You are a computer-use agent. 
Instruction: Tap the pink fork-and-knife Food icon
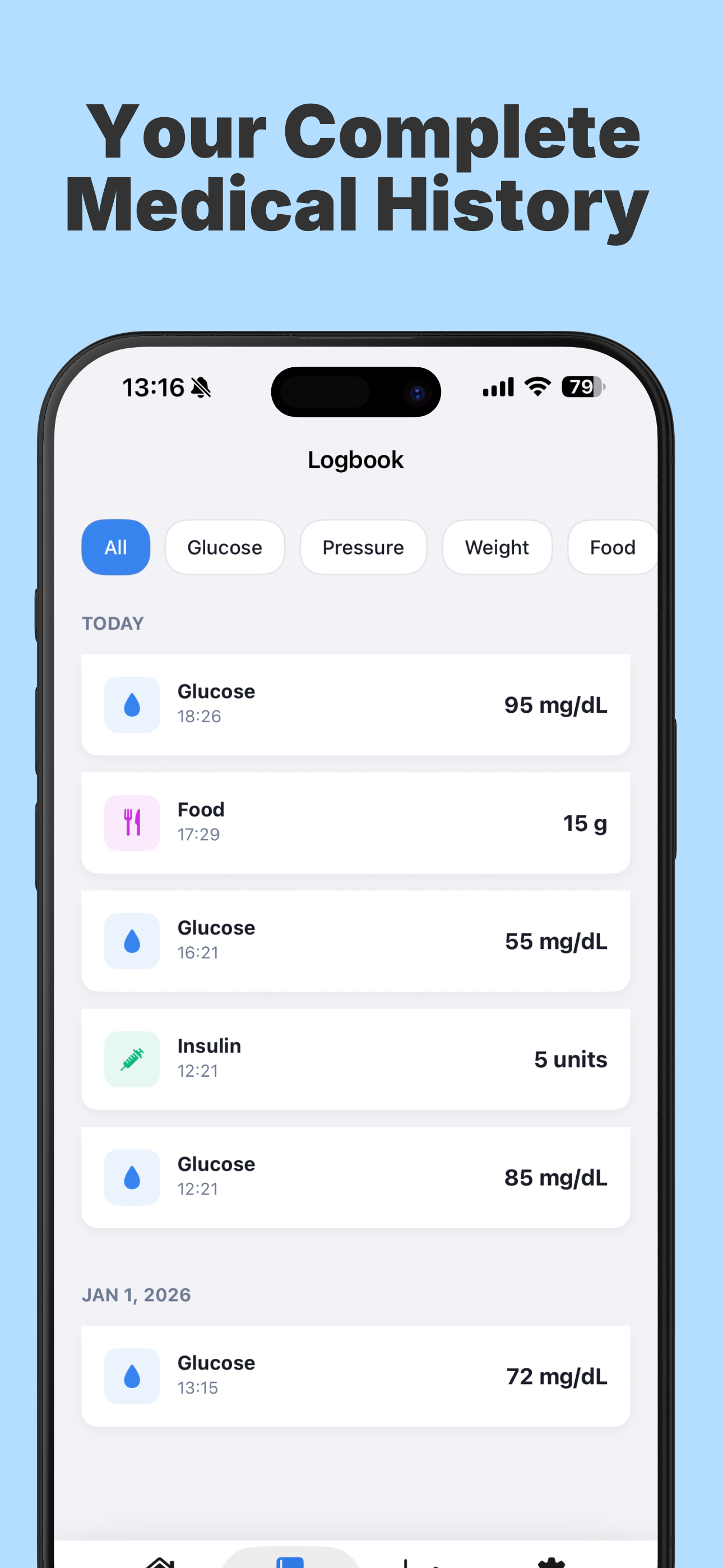[132, 822]
